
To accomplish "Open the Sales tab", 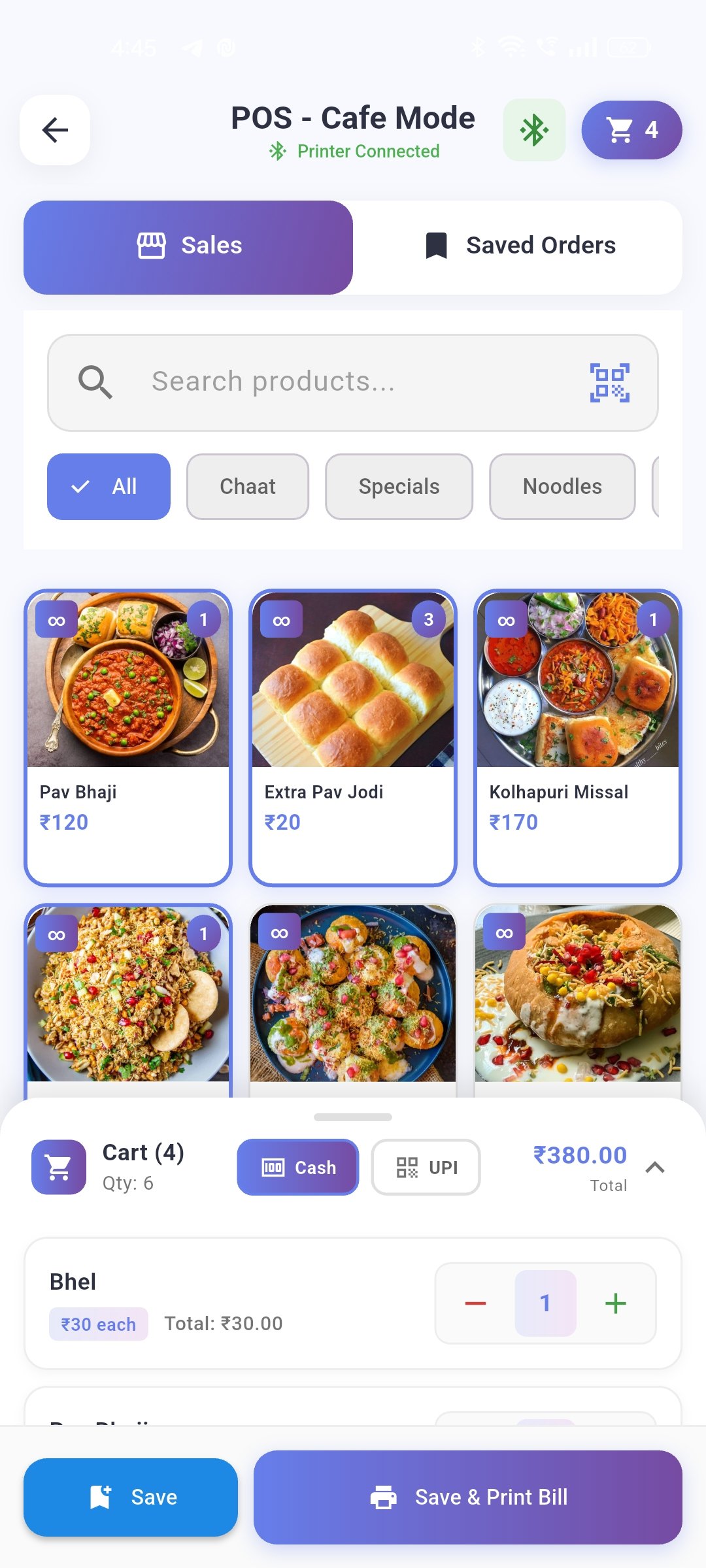I will click(188, 245).
